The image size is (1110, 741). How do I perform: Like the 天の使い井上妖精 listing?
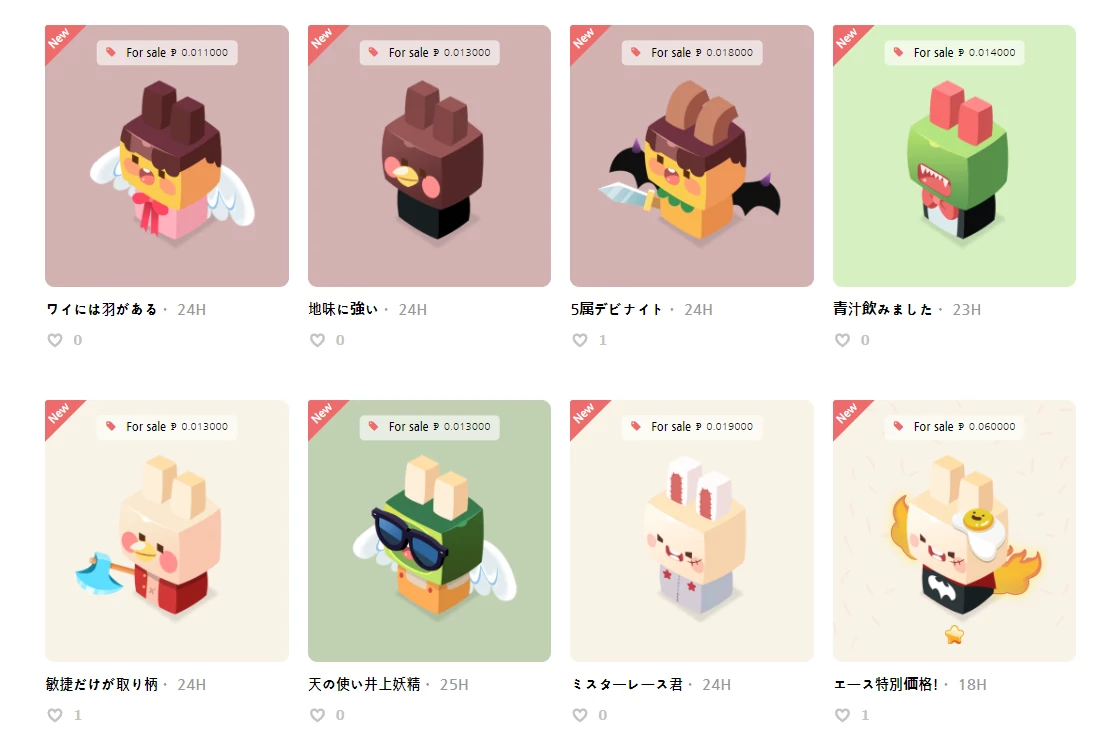(x=317, y=715)
